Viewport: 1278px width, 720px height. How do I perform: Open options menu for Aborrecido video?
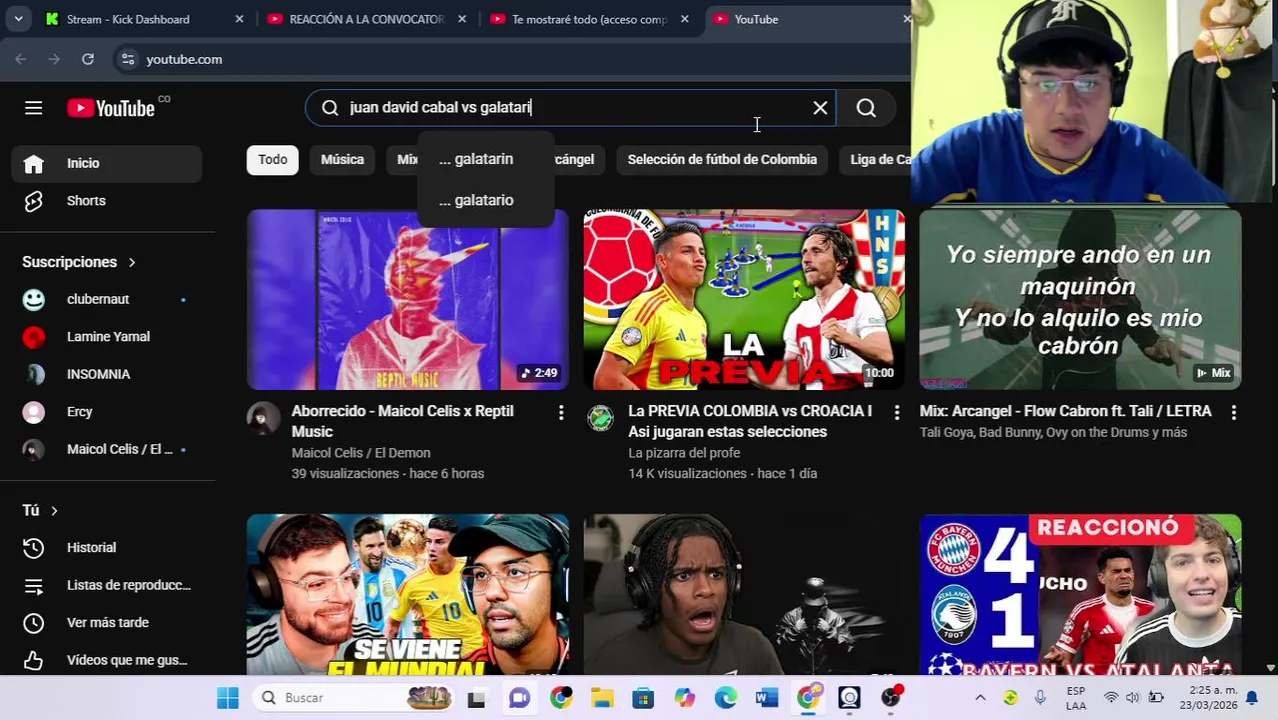pyautogui.click(x=560, y=412)
